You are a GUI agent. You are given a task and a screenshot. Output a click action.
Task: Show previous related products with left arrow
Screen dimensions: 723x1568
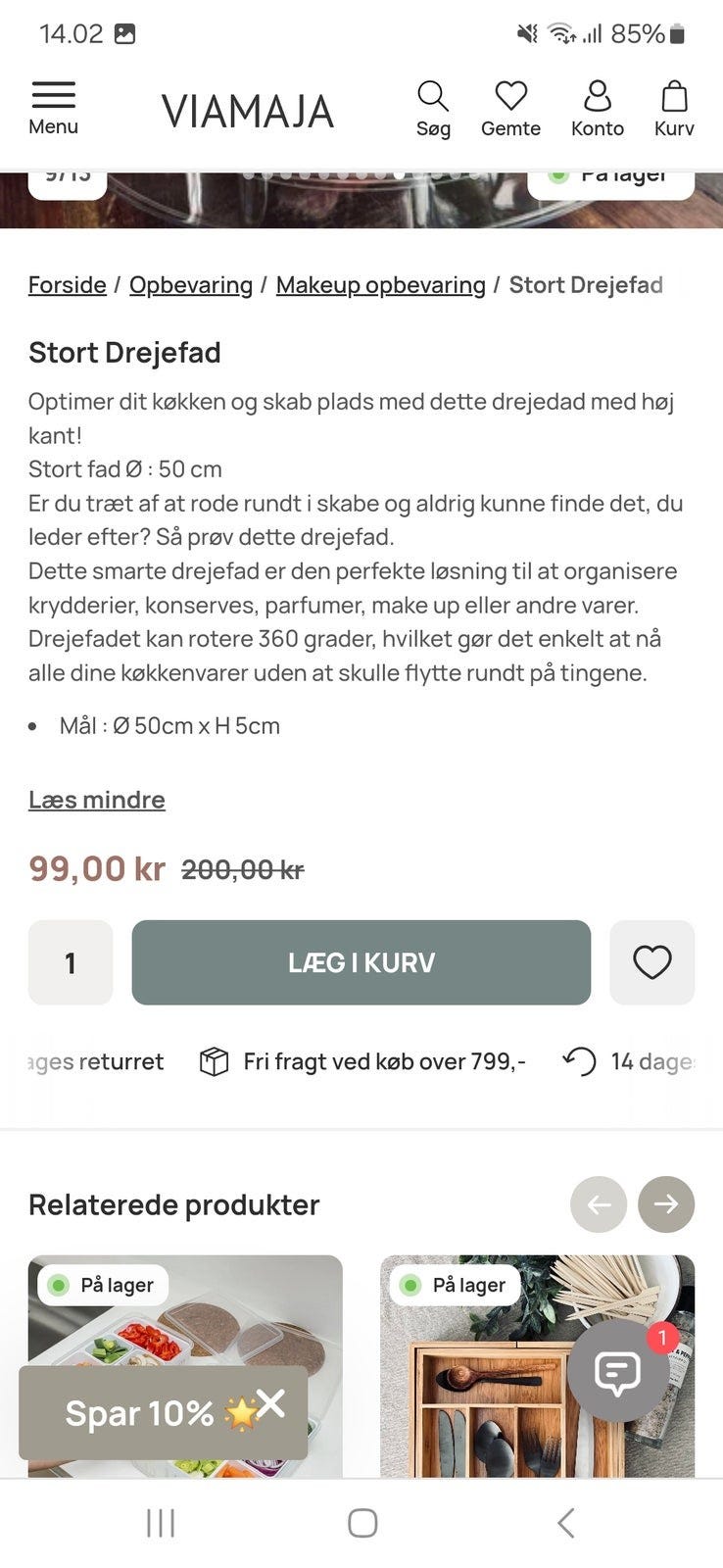point(598,1204)
